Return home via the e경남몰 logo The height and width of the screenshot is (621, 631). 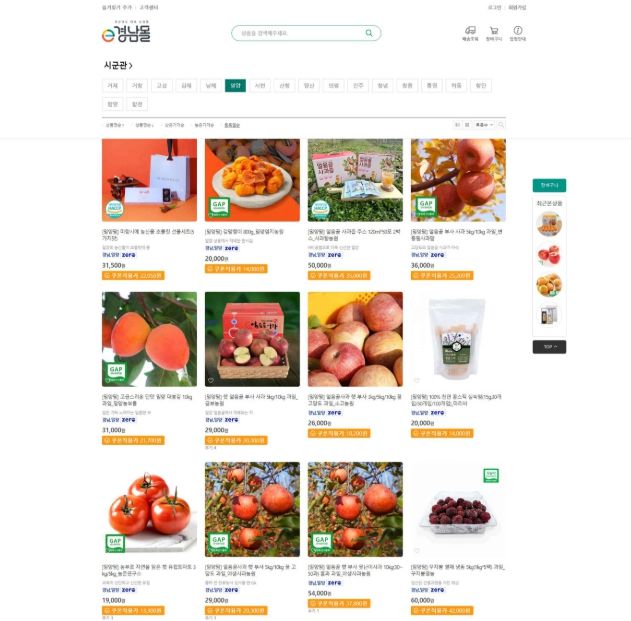126,35
